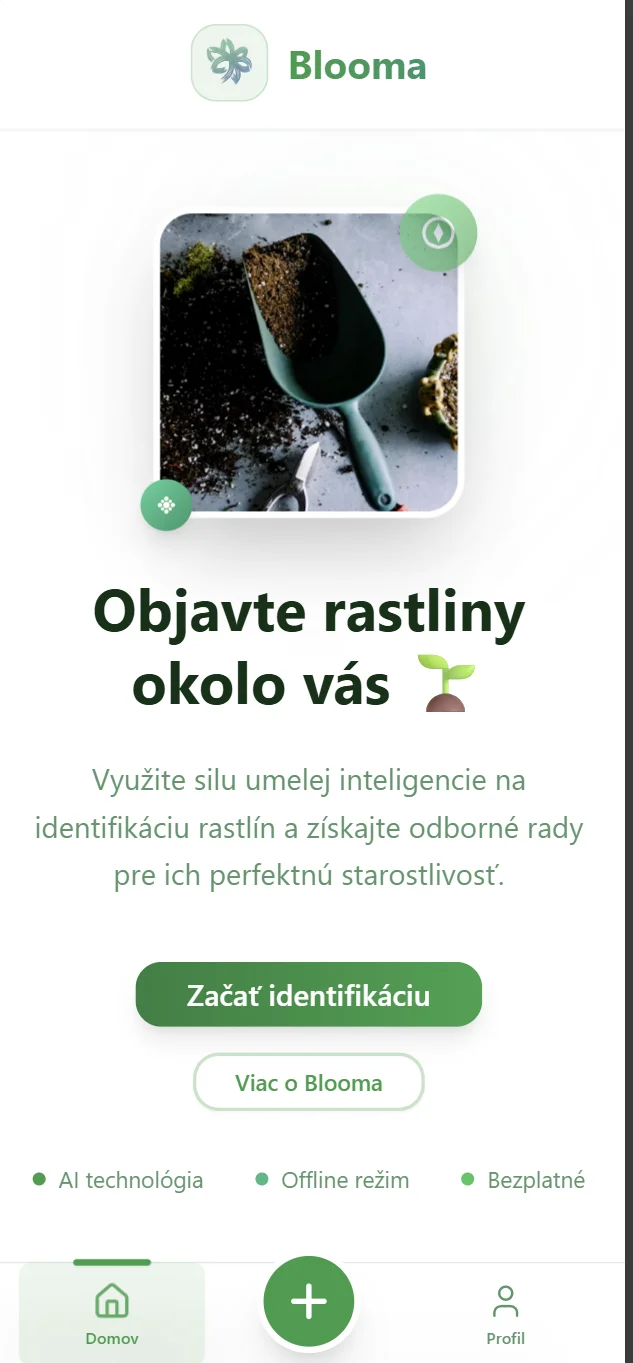
Task: Open the Profil tab
Action: (x=505, y=1313)
